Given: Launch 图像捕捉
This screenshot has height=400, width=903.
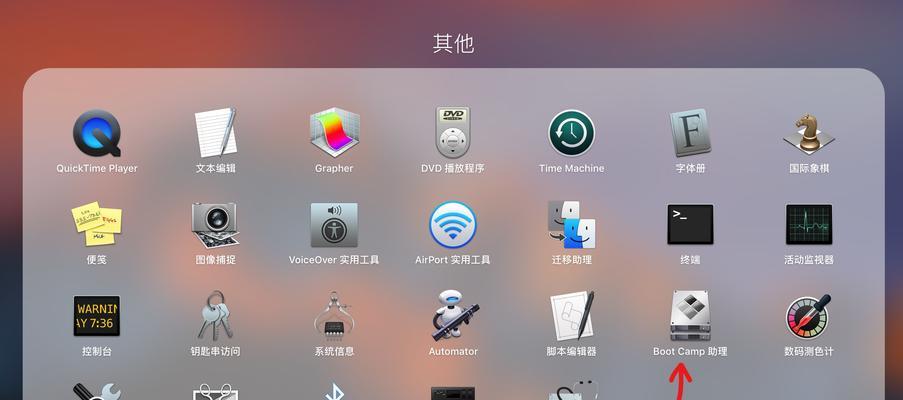Looking at the screenshot, I should (216, 225).
